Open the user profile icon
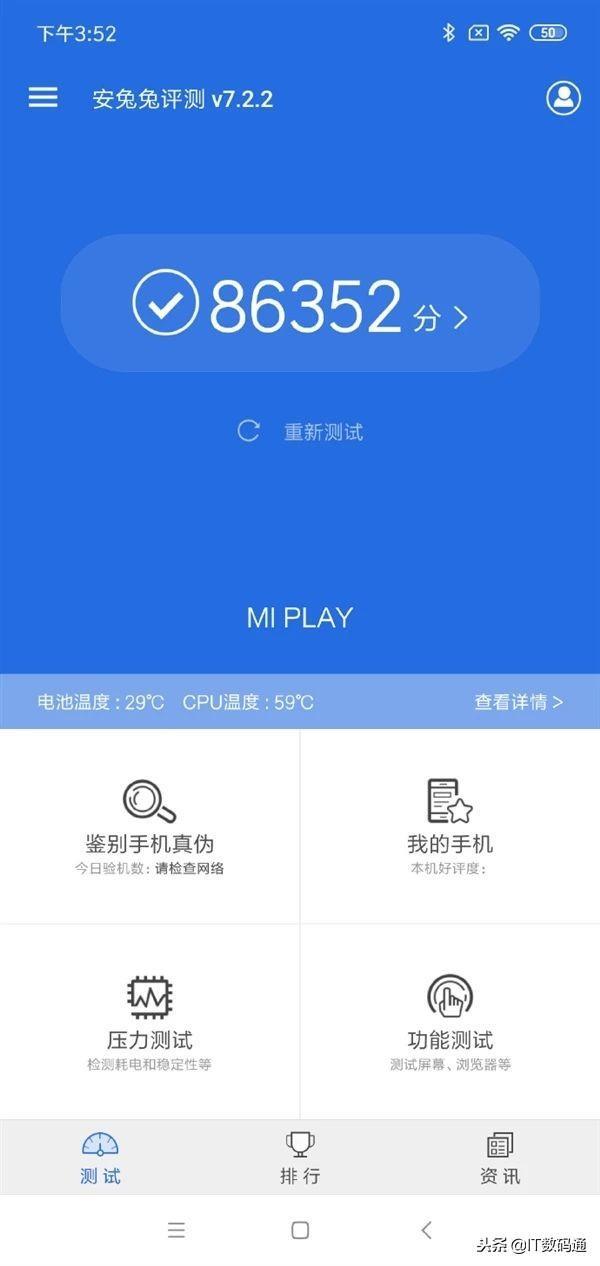This screenshot has width=600, height=1266. pyautogui.click(x=563, y=97)
